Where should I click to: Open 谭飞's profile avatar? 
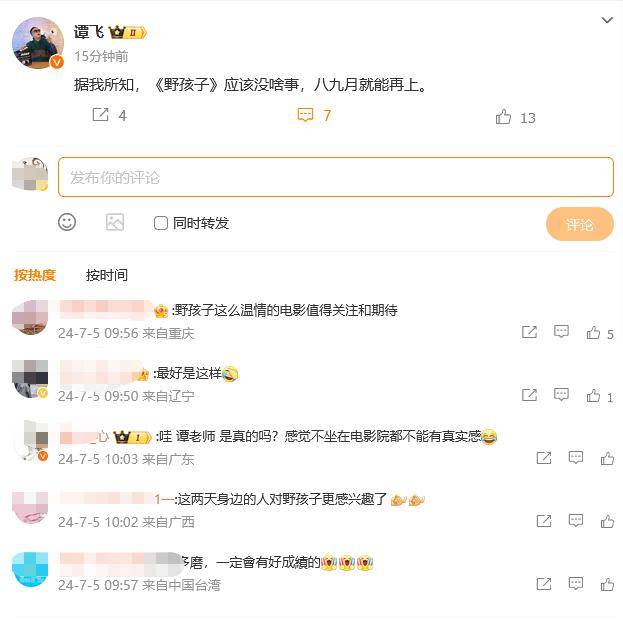(37, 42)
